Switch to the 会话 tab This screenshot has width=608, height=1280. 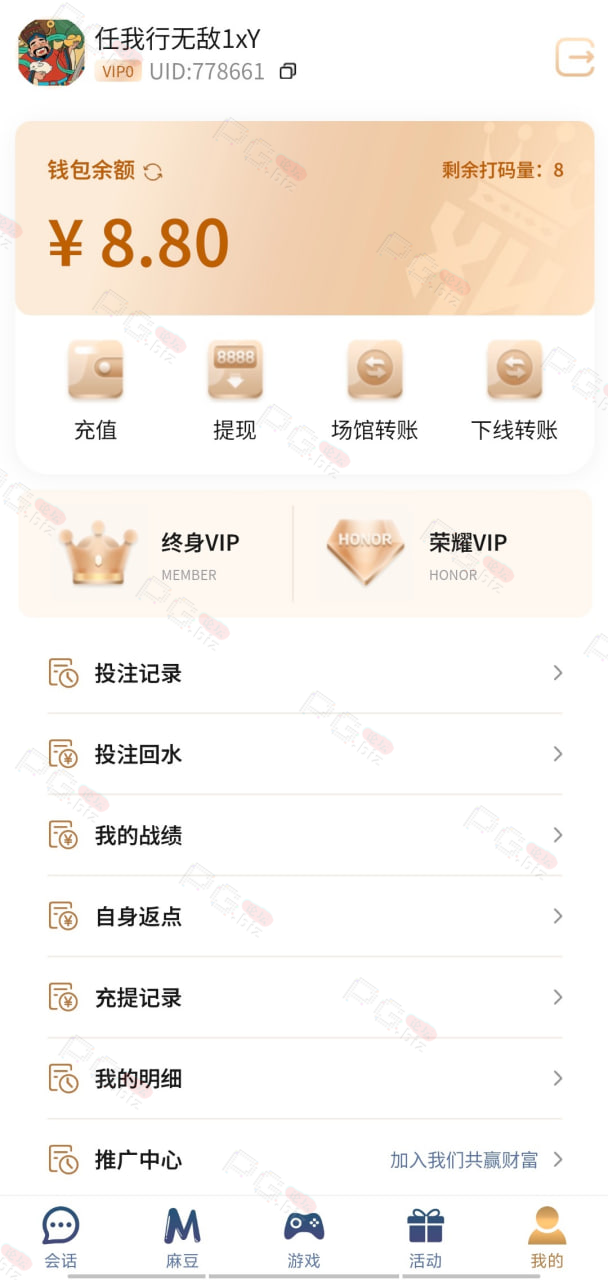pyautogui.click(x=61, y=1238)
